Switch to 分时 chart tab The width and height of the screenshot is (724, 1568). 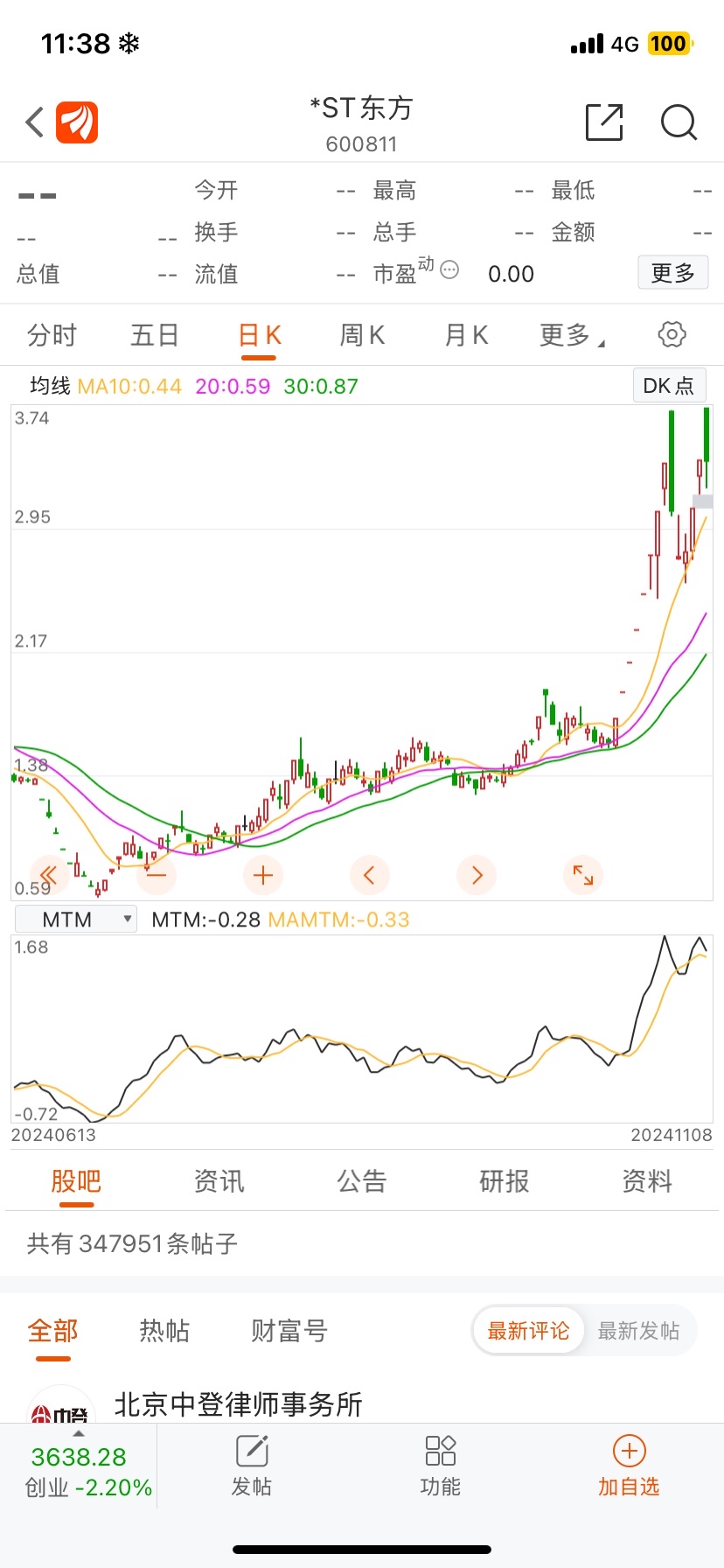coord(52,335)
